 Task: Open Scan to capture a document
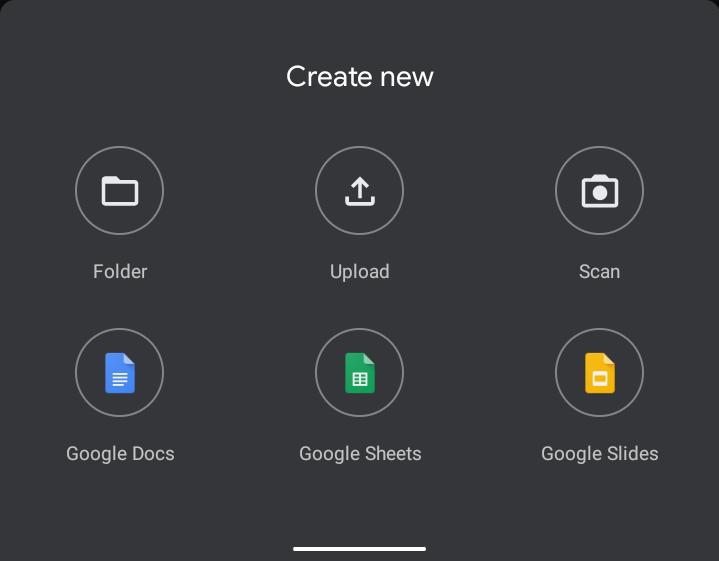tap(599, 191)
